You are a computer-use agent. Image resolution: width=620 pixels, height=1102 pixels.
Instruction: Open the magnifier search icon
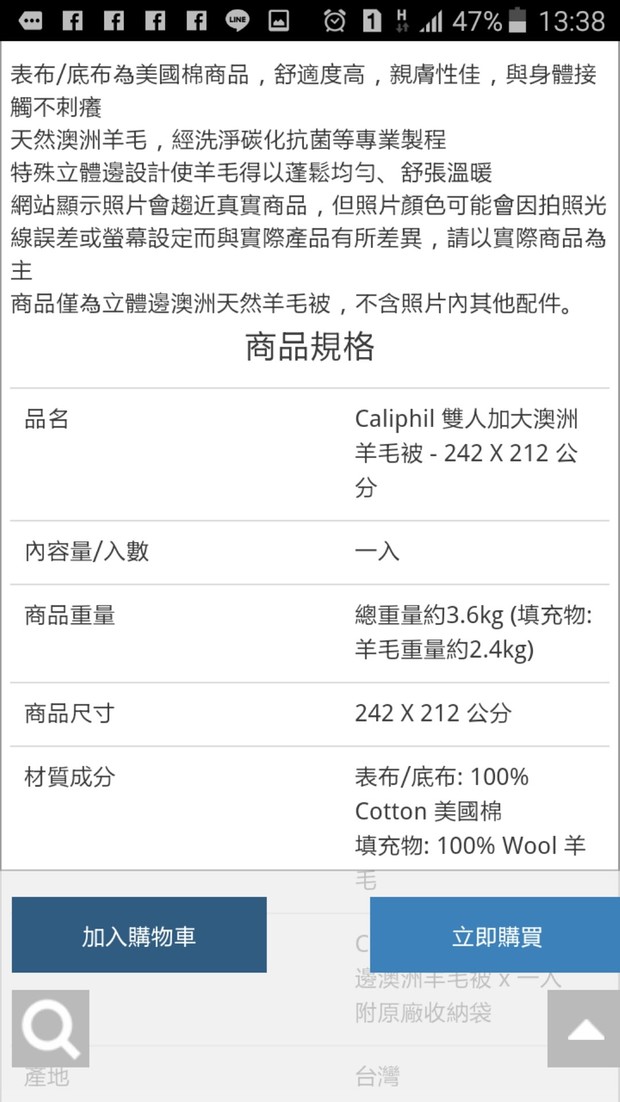click(51, 1029)
